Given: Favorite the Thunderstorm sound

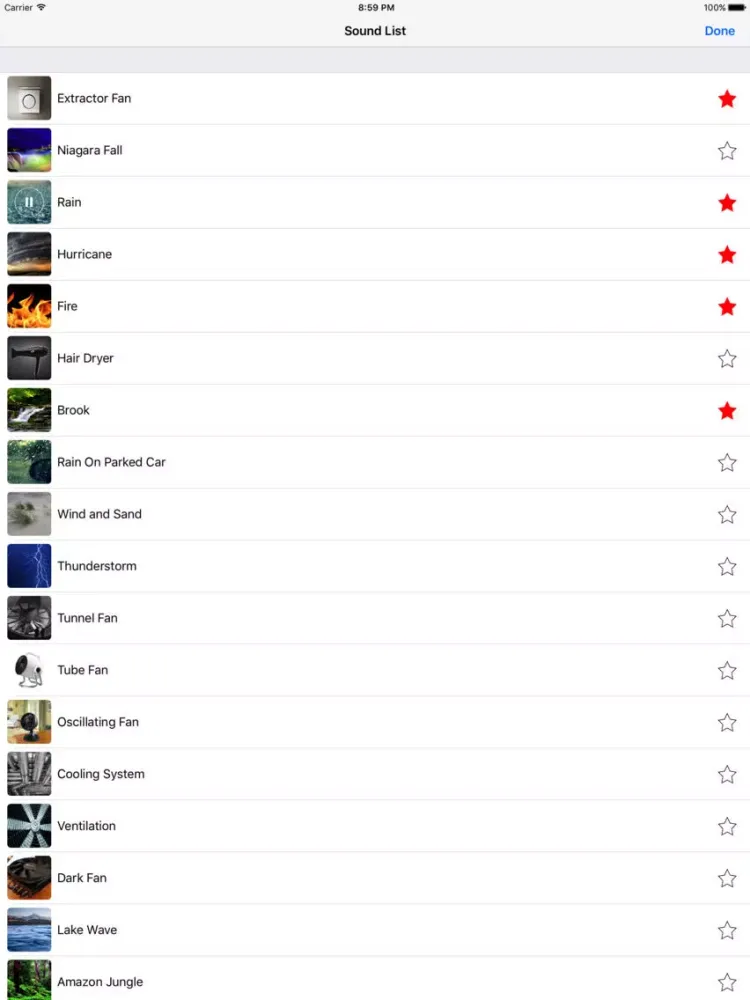Looking at the screenshot, I should [727, 566].
